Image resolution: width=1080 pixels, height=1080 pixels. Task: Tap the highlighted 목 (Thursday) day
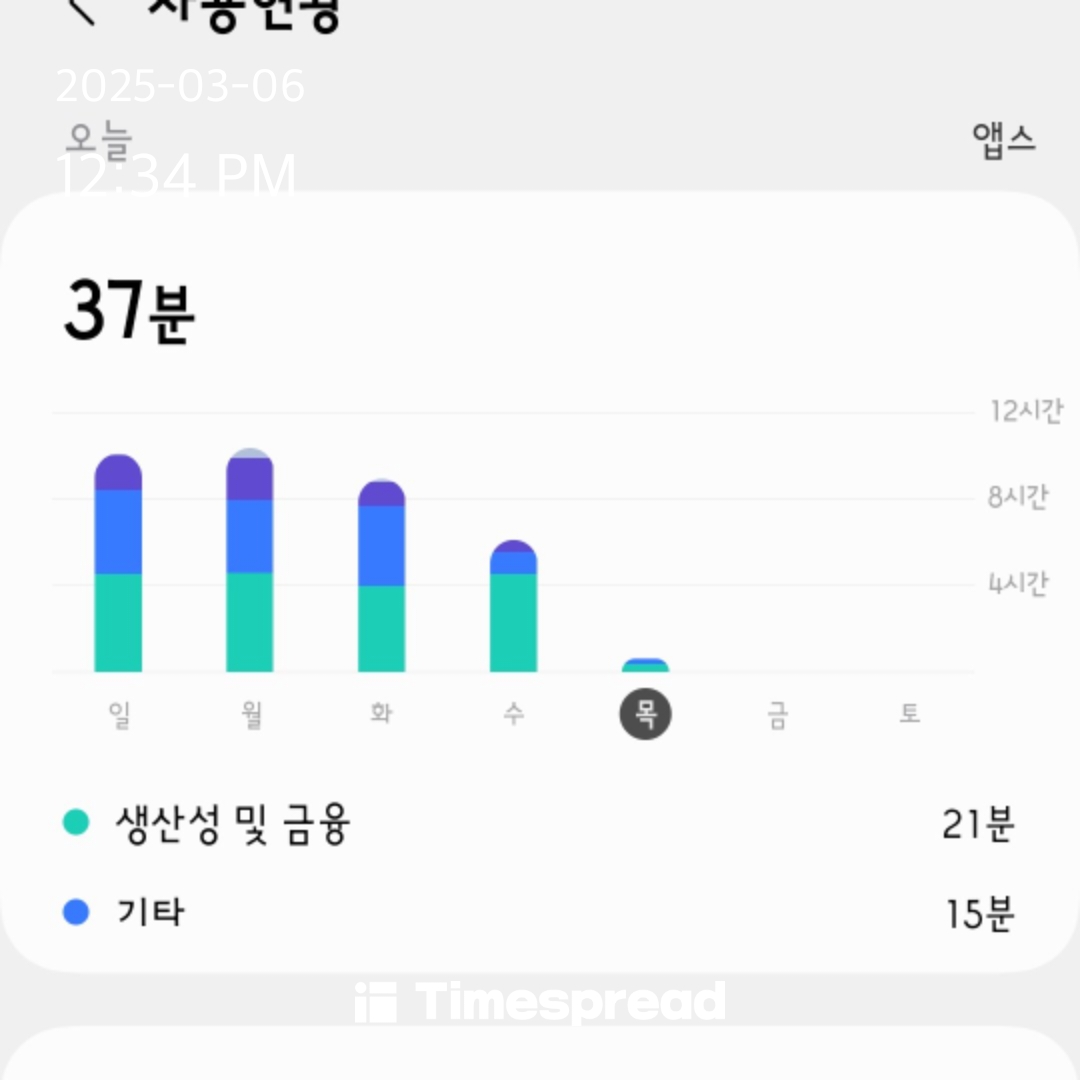coord(645,715)
